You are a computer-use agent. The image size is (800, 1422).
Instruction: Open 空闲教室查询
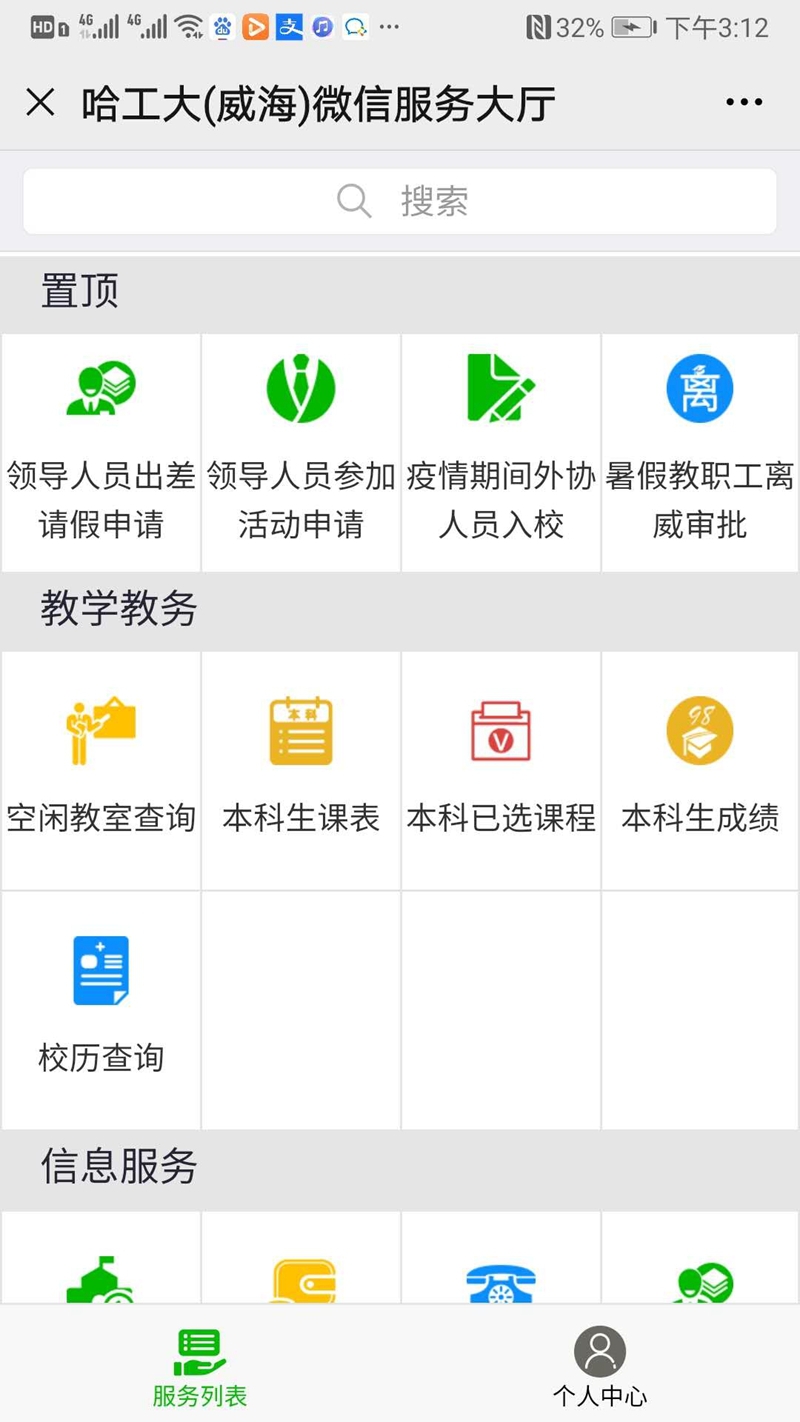click(101, 770)
